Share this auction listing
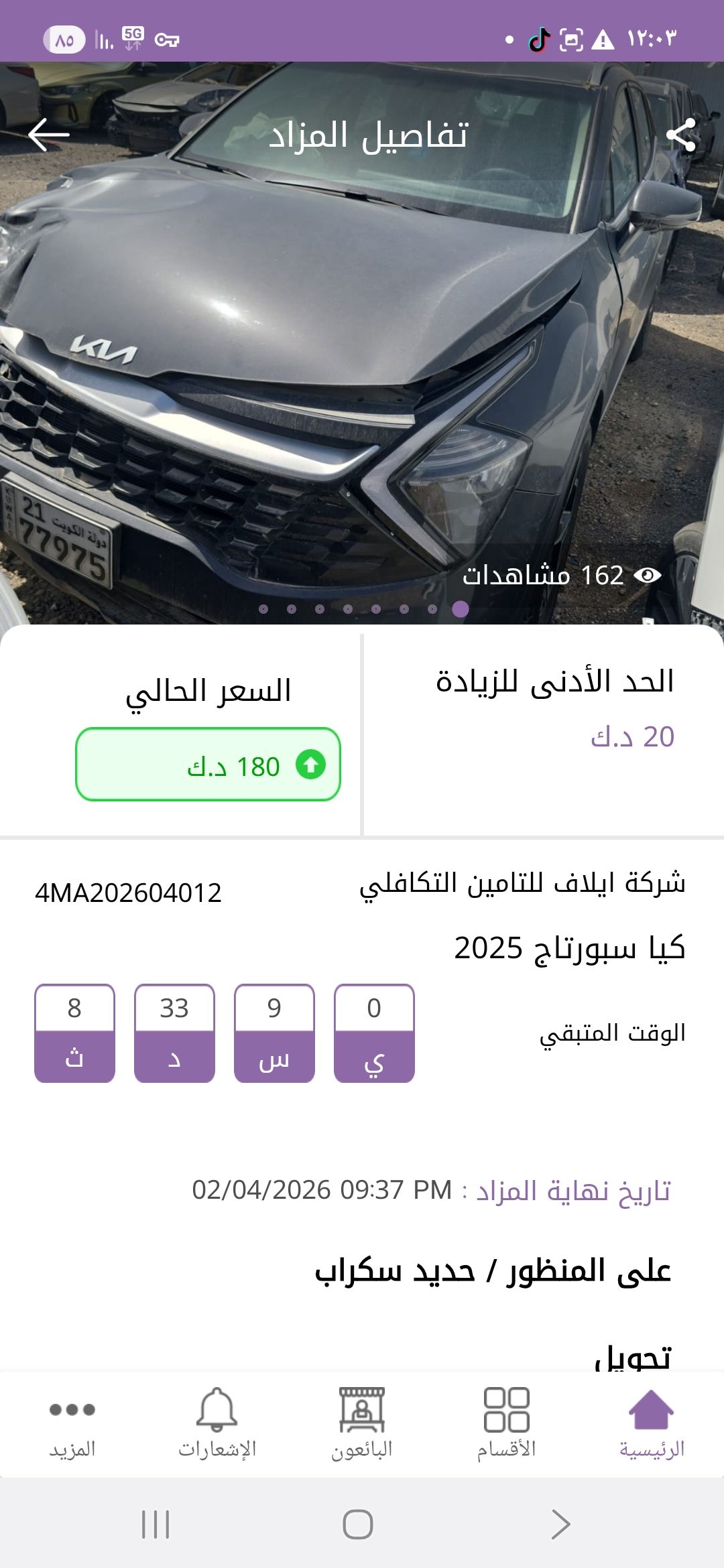Image resolution: width=724 pixels, height=1568 pixels. pyautogui.click(x=681, y=135)
